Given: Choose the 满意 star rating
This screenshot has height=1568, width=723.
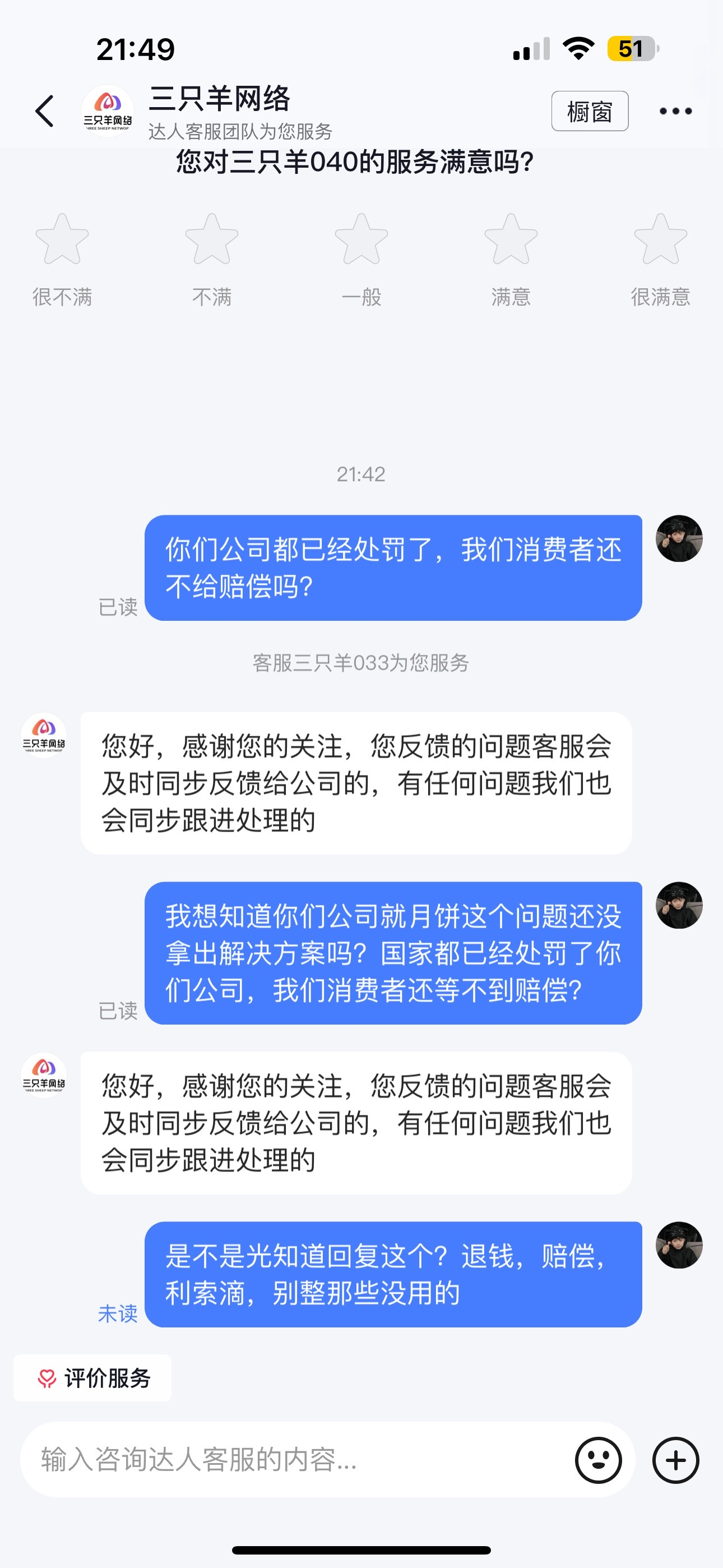Looking at the screenshot, I should coord(511,239).
